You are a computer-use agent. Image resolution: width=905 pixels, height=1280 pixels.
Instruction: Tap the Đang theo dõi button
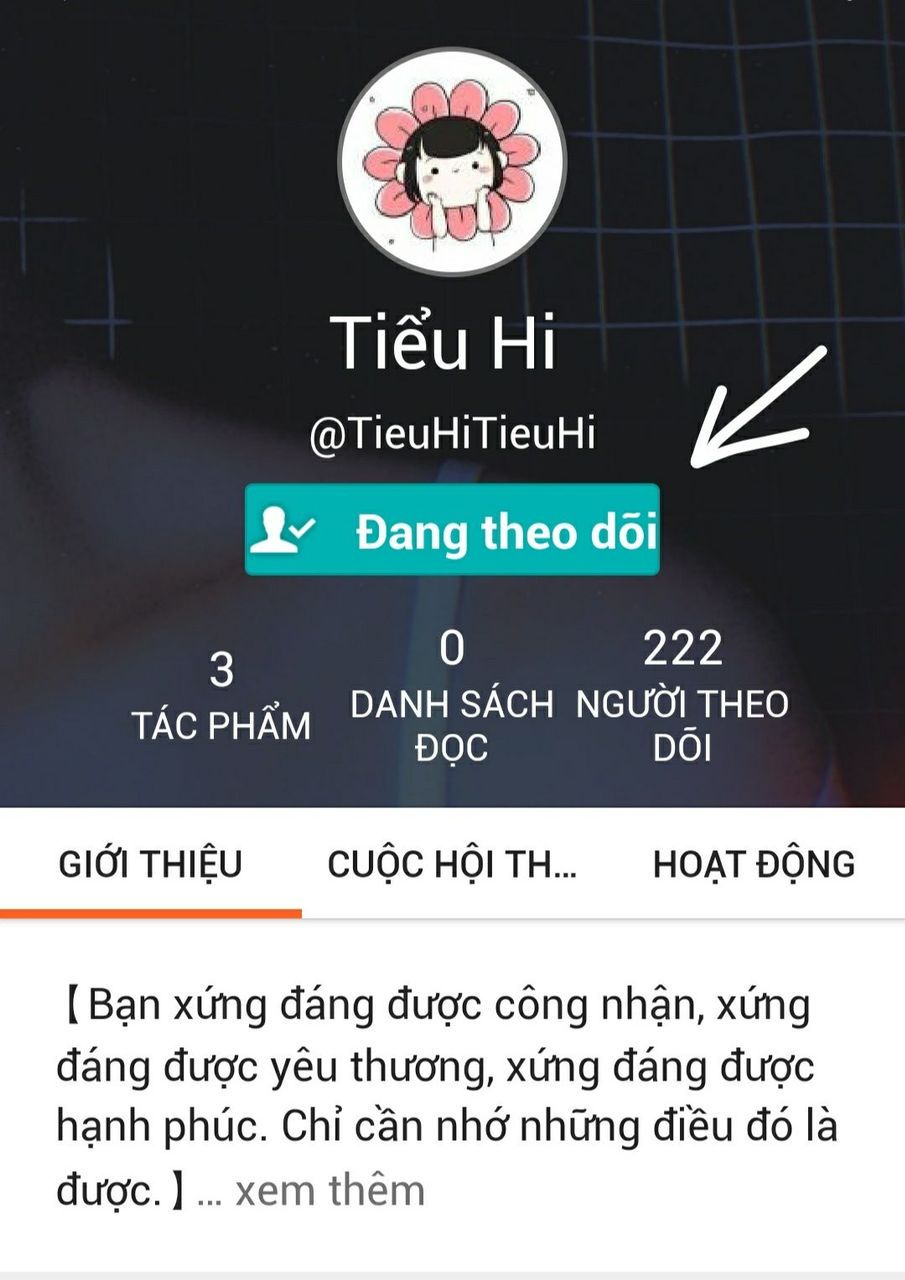click(452, 530)
